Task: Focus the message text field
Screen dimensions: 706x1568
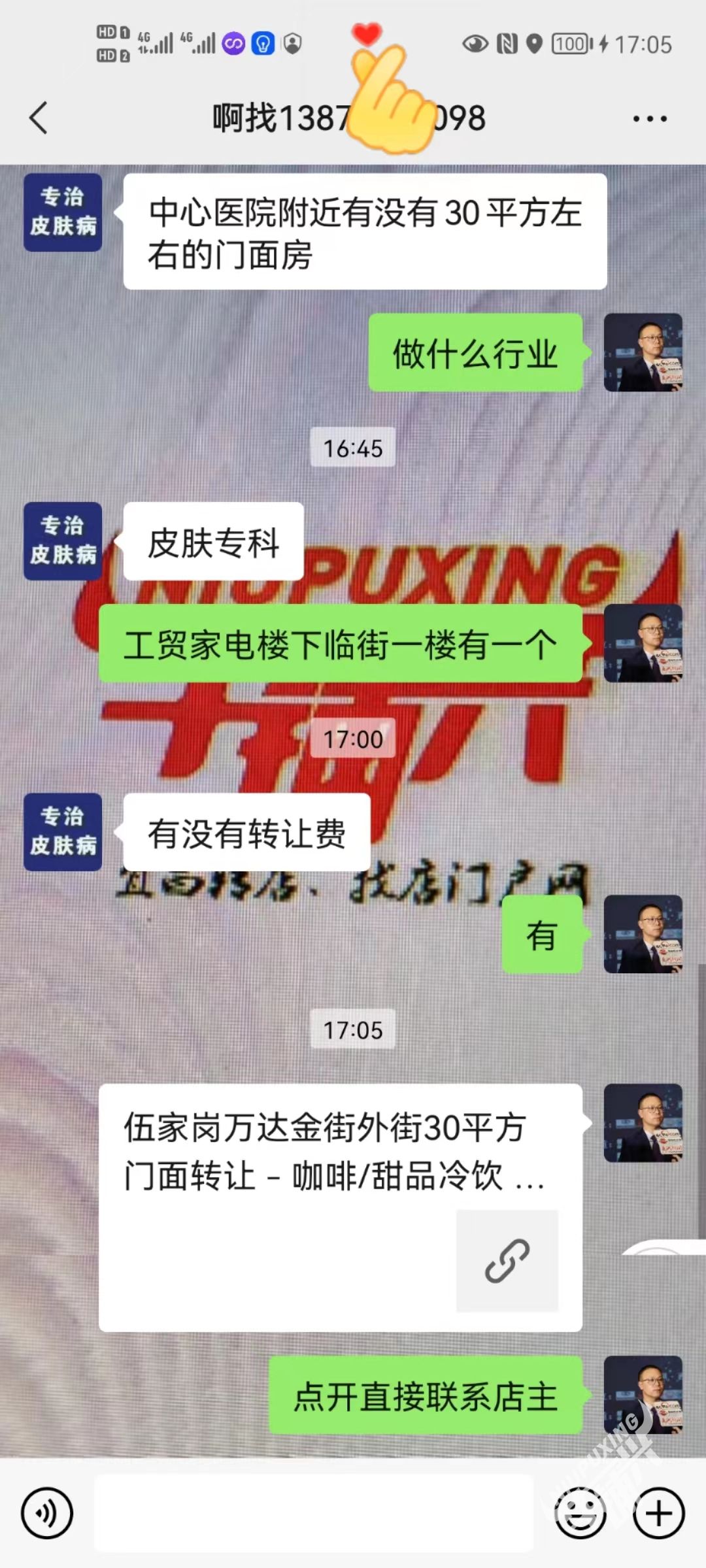Action: pos(314,1512)
